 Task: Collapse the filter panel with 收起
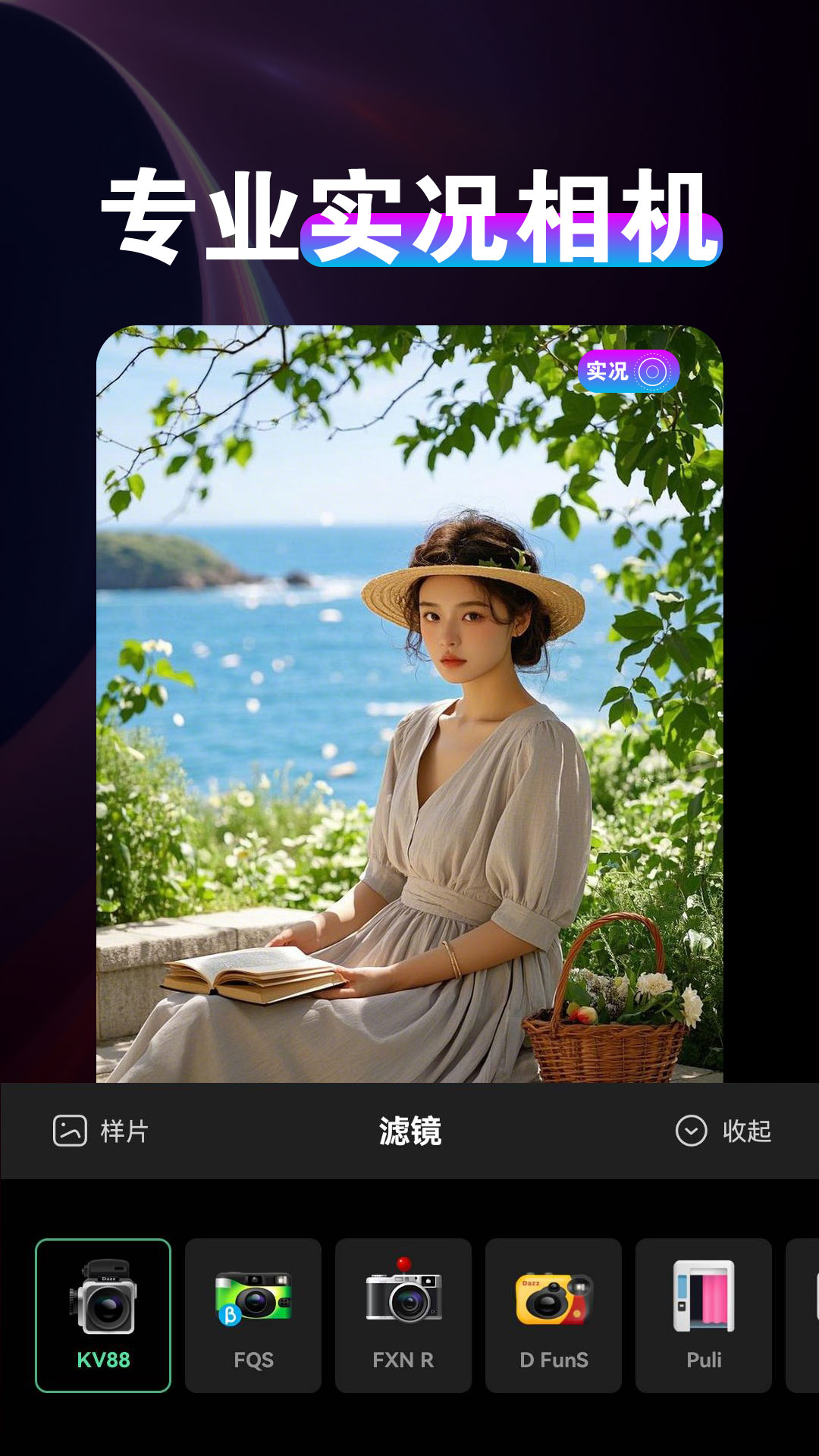748,1132
